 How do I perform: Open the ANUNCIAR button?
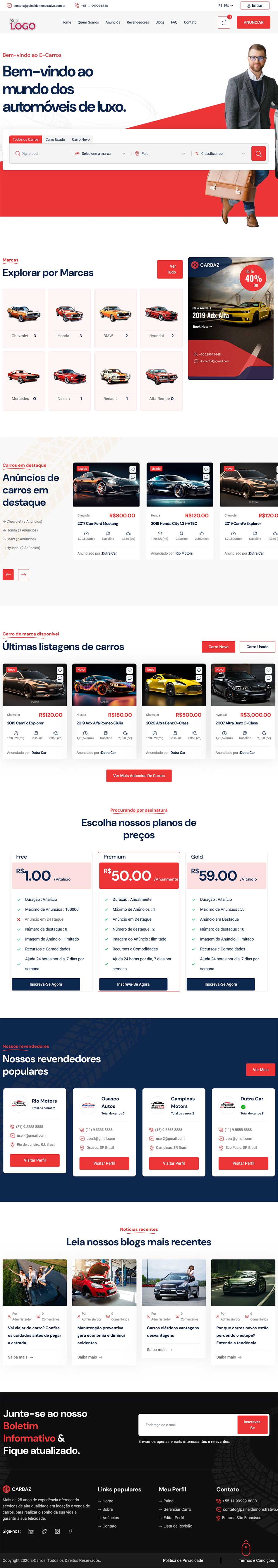(254, 23)
